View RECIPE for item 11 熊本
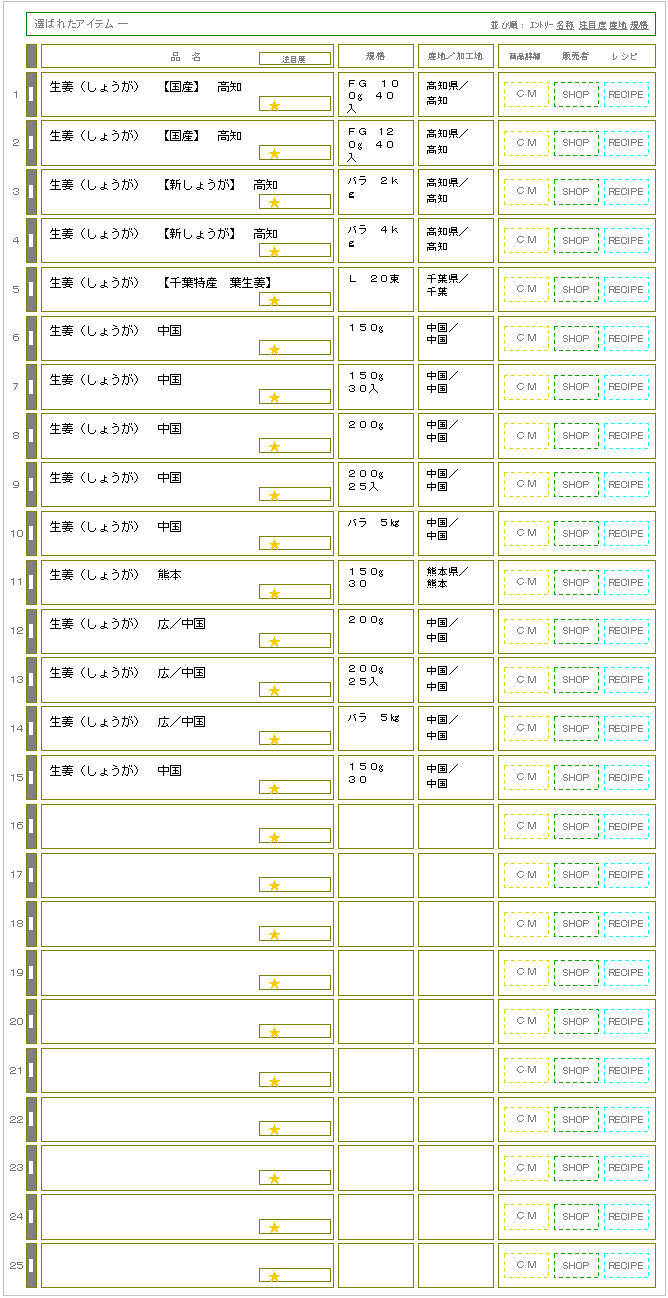 point(626,582)
